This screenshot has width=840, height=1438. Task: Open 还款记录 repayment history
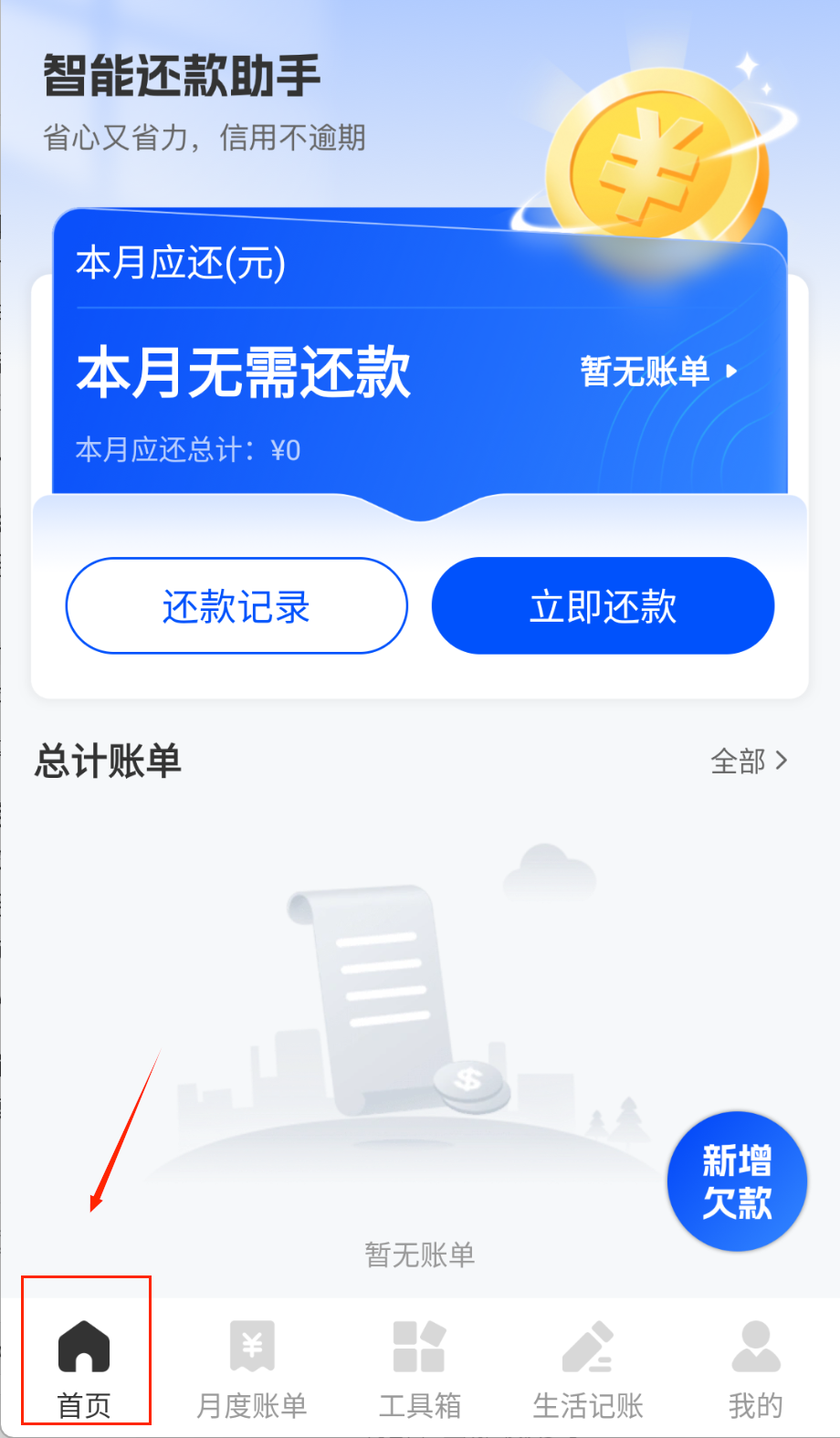[x=236, y=606]
